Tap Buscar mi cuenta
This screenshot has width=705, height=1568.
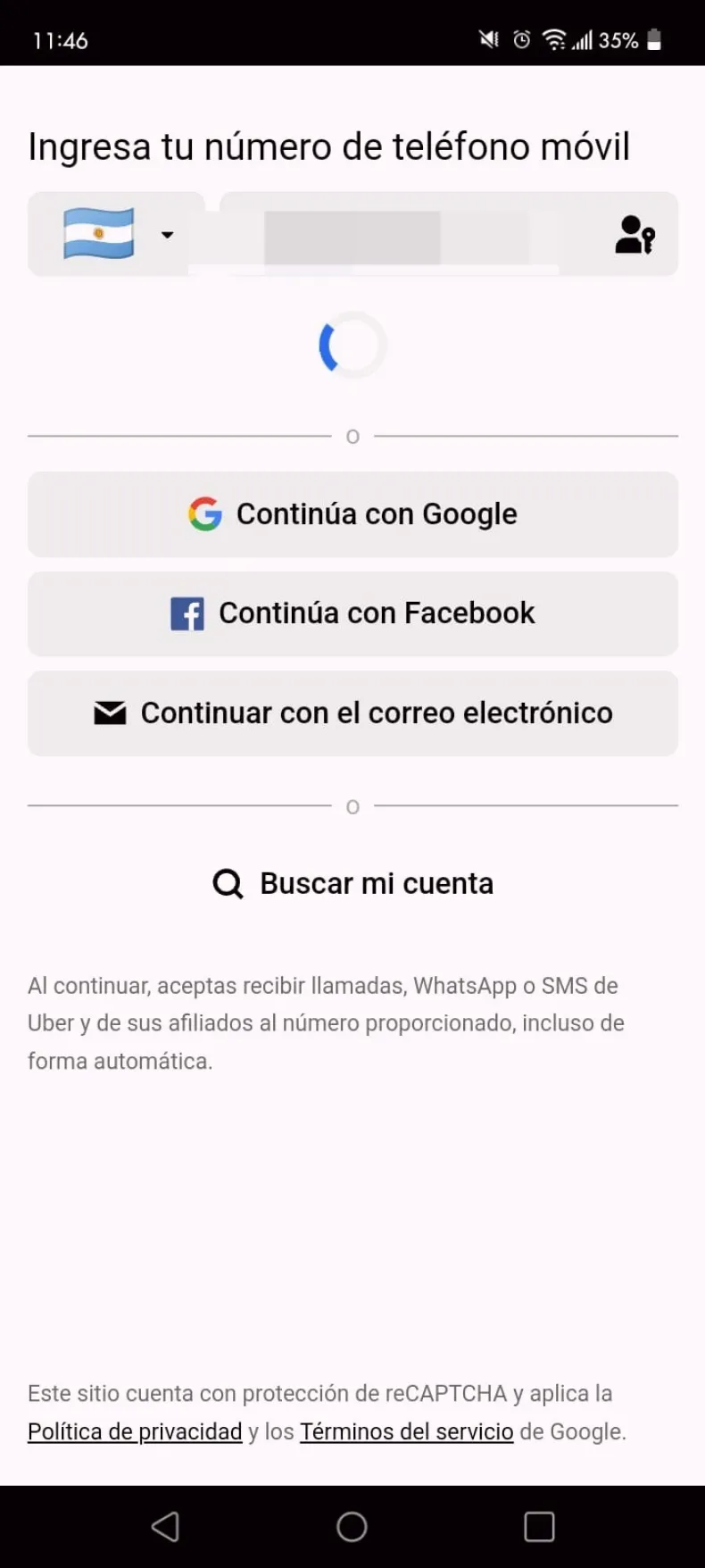(352, 883)
